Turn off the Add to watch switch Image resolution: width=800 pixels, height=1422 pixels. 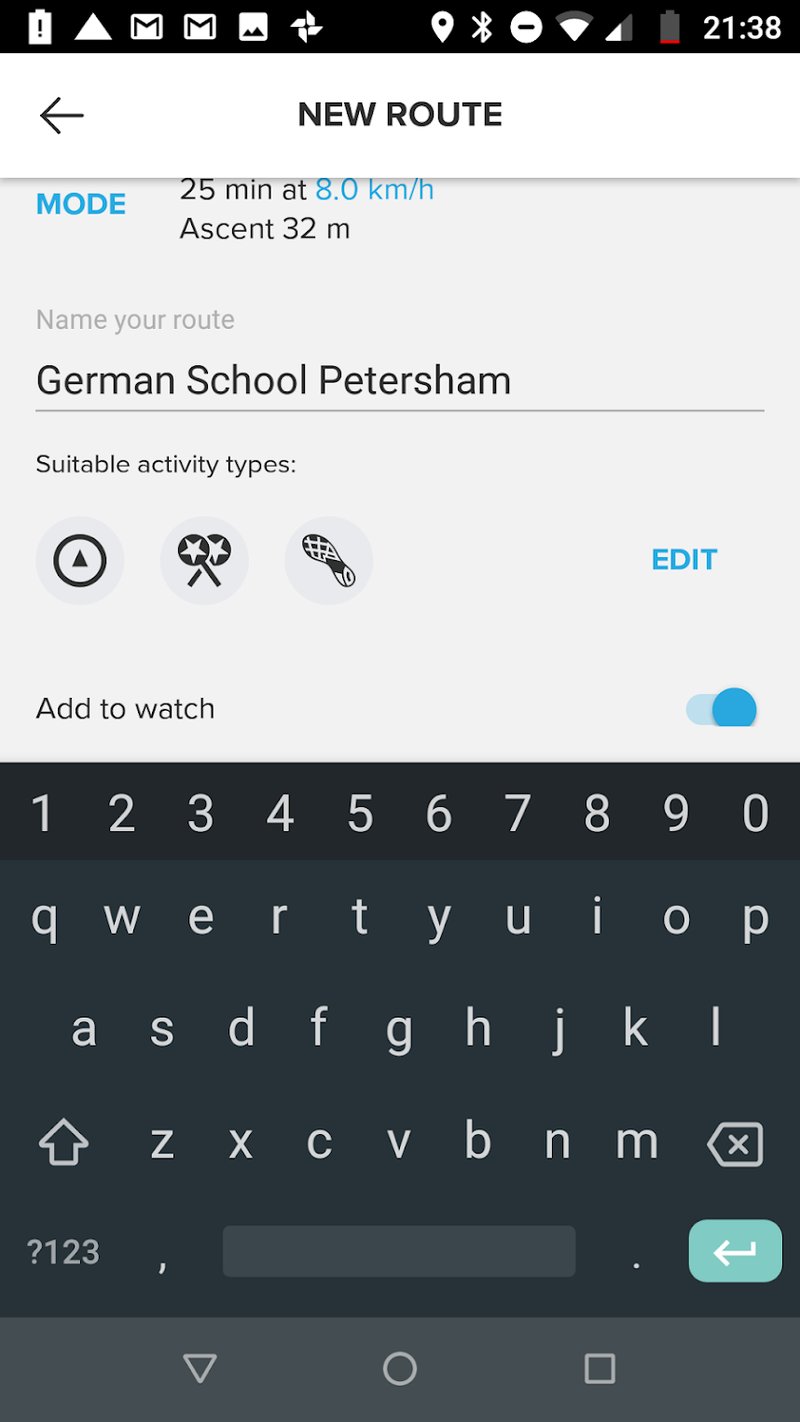click(722, 709)
